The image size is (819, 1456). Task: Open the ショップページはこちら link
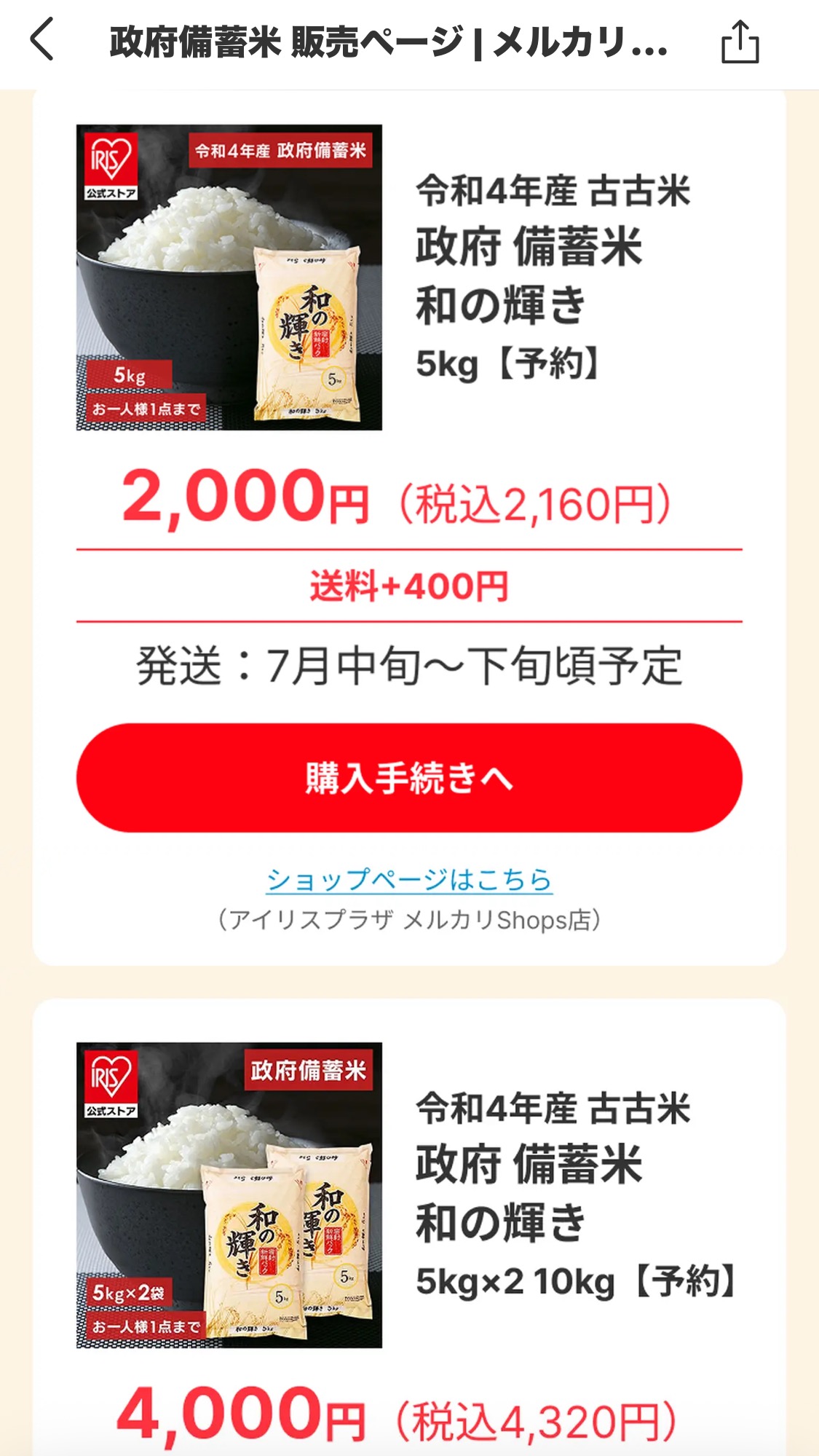[409, 880]
